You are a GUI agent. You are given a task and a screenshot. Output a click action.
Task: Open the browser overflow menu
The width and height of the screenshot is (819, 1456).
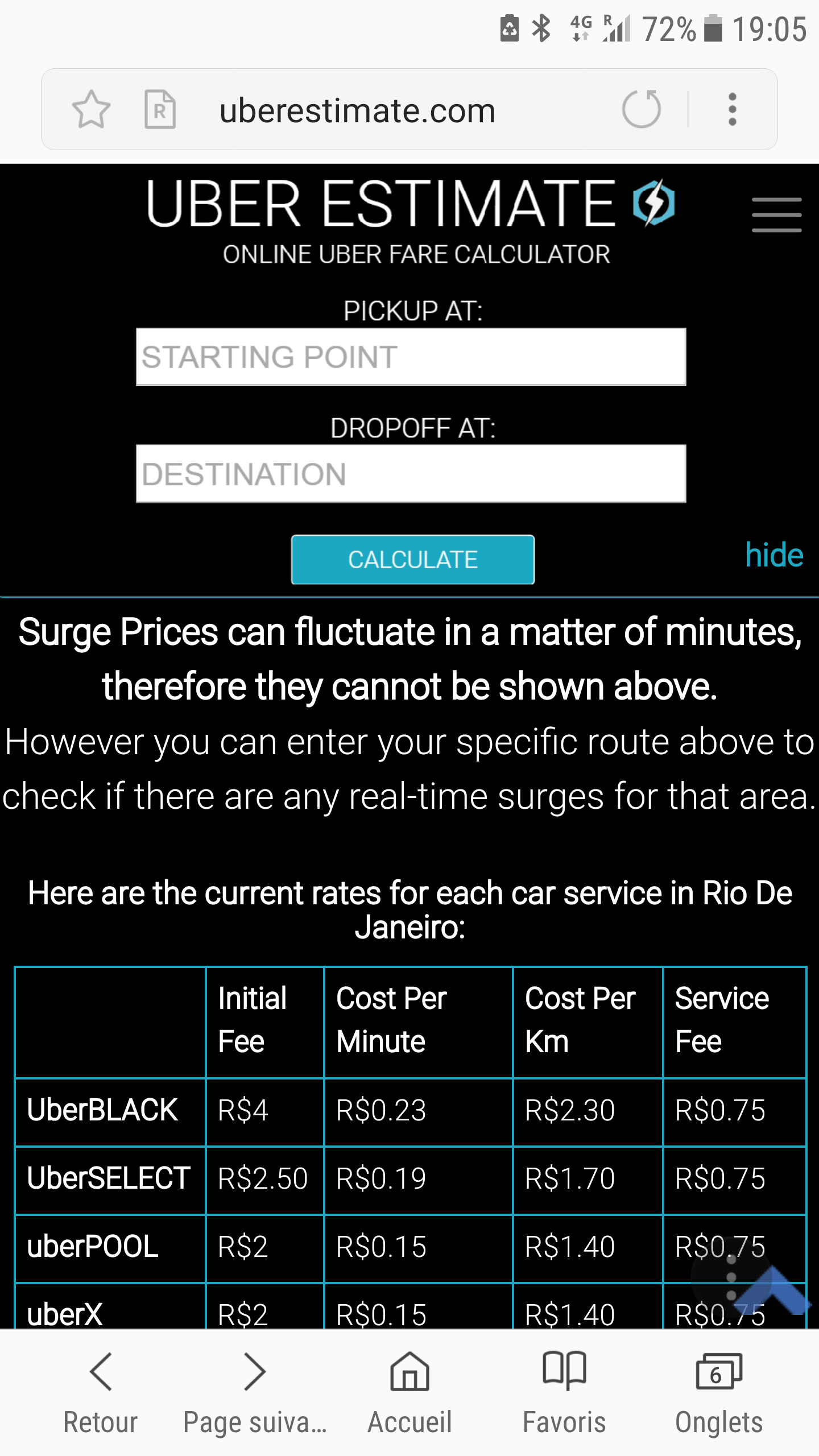coord(733,109)
